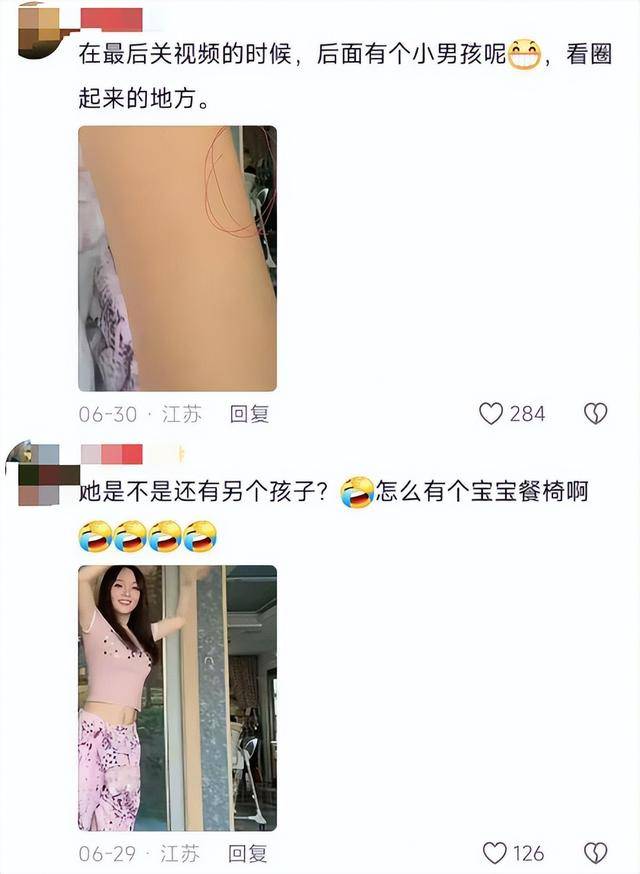
Task: Open the photo in the 06-29 comment
Action: [177, 697]
